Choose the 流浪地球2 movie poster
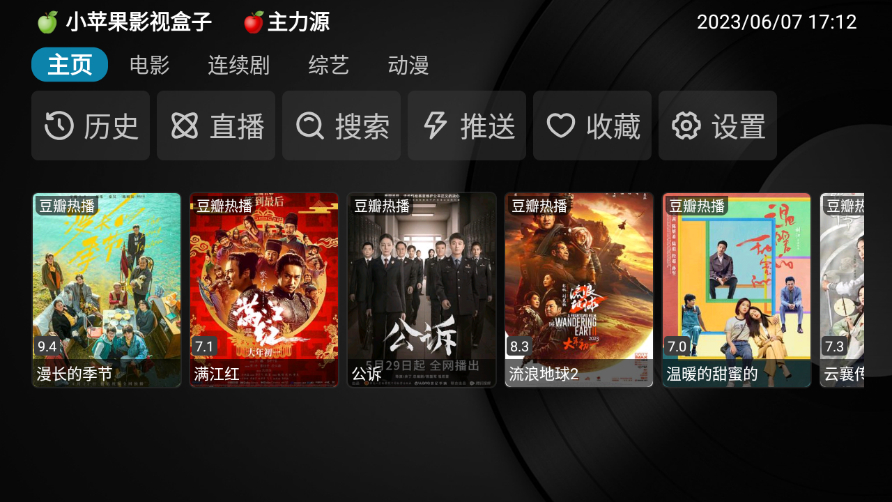This screenshot has height=502, width=892. pos(579,289)
